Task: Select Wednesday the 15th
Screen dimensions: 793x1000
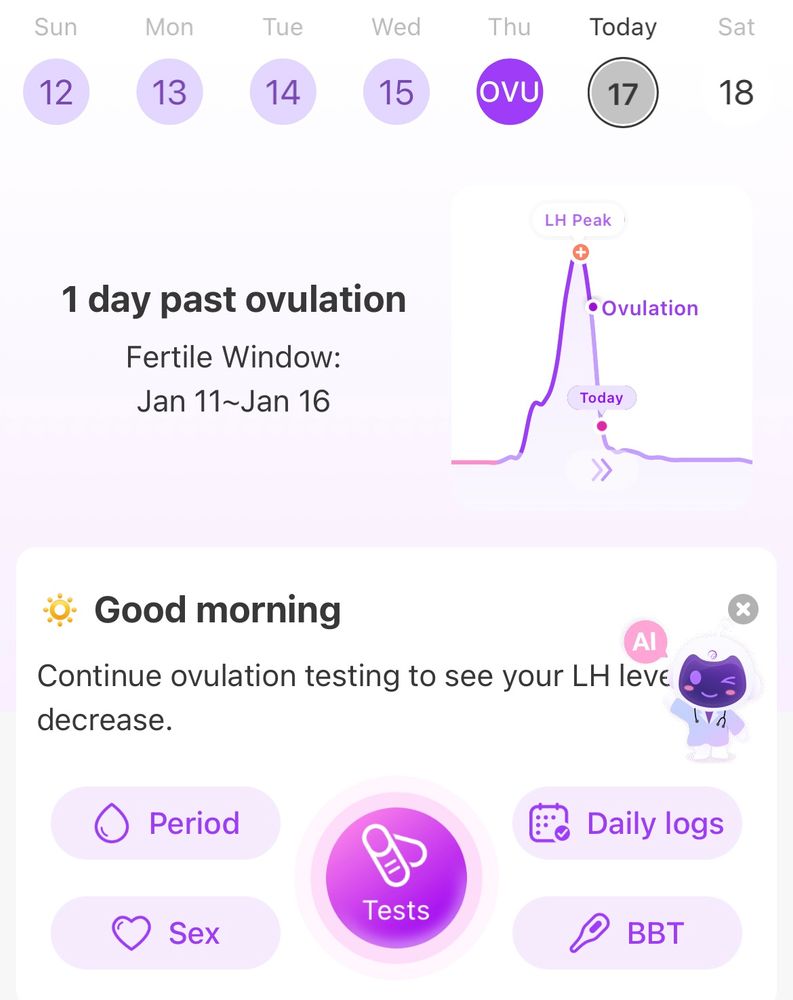Action: pyautogui.click(x=396, y=93)
